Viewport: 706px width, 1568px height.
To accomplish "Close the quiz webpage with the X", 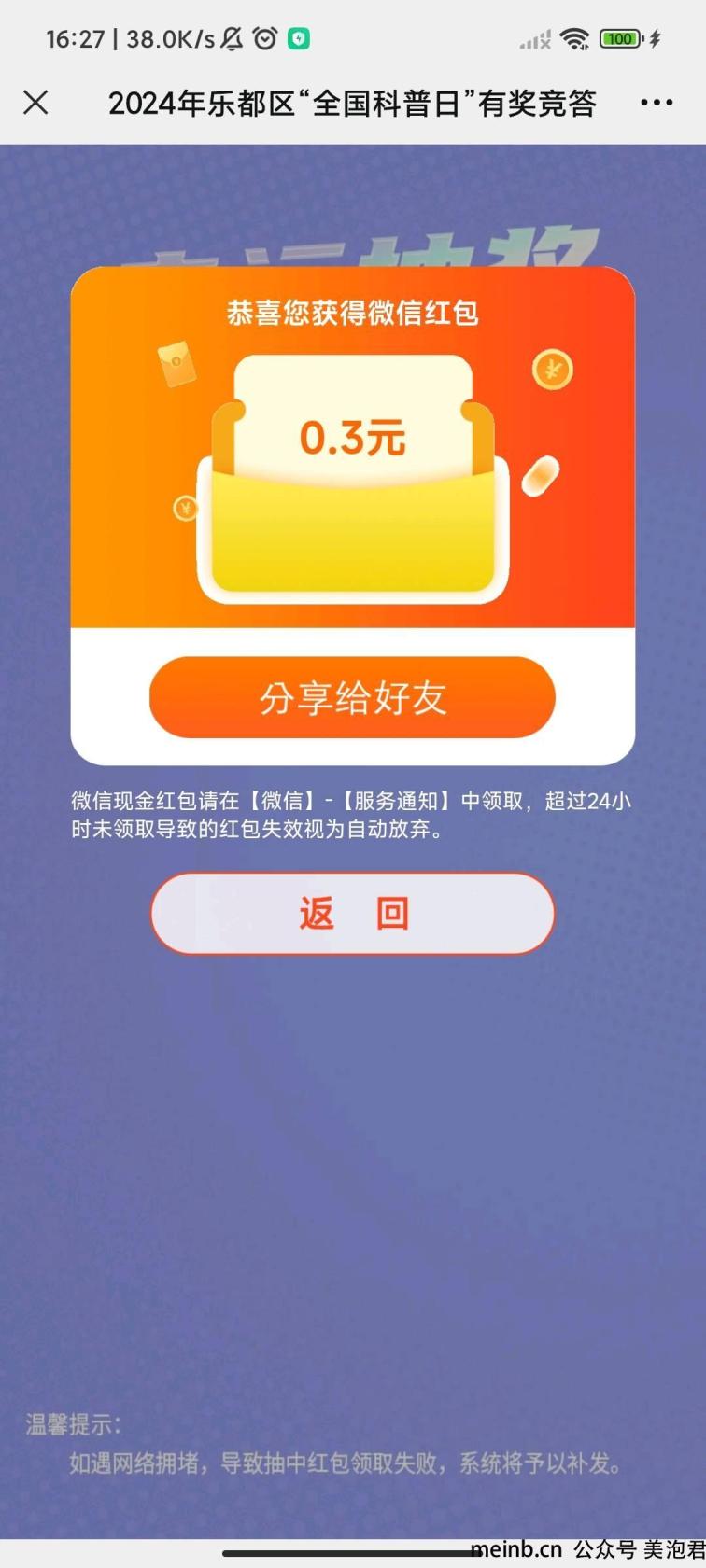I will click(35, 103).
